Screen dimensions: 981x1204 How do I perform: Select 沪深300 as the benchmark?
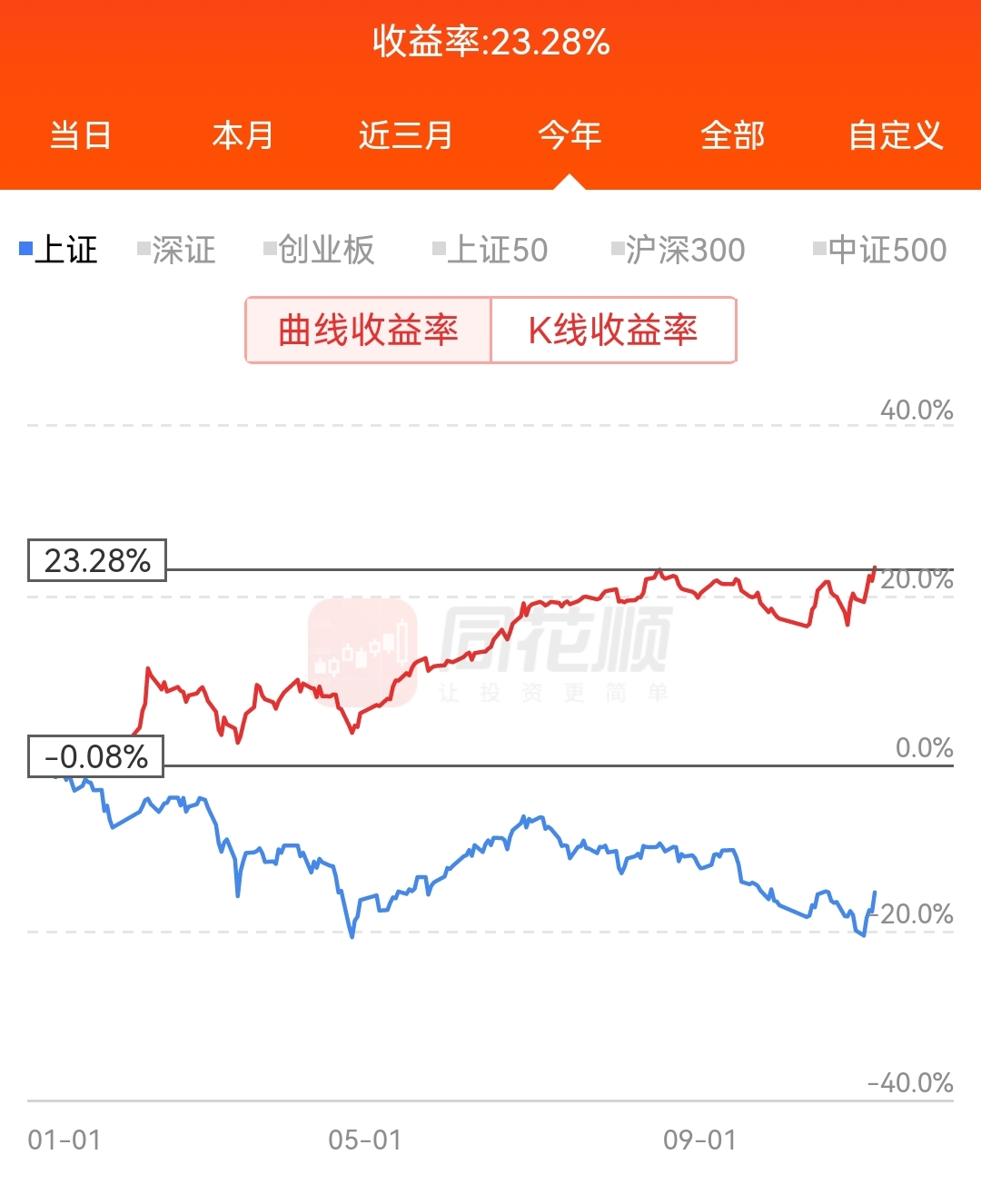pyautogui.click(x=679, y=250)
